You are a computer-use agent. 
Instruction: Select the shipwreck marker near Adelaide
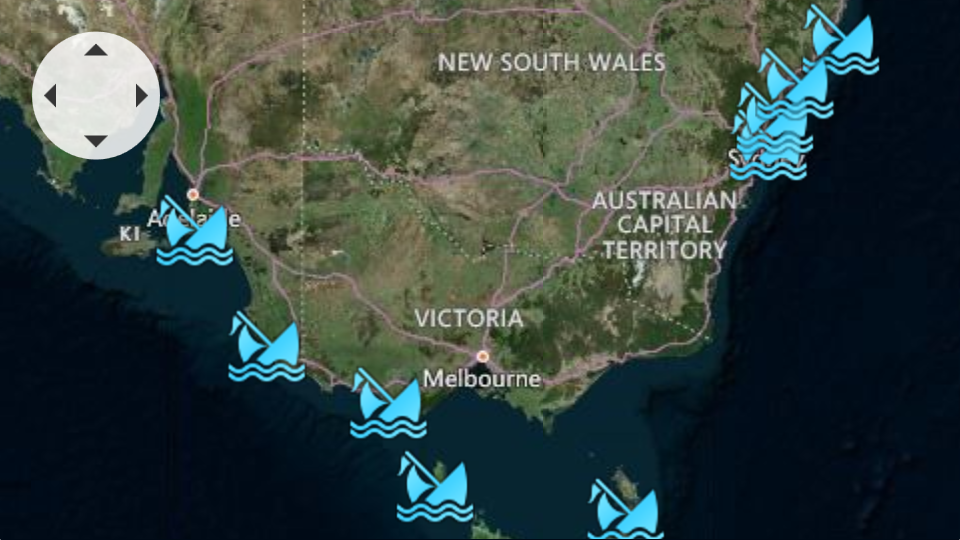[195, 232]
